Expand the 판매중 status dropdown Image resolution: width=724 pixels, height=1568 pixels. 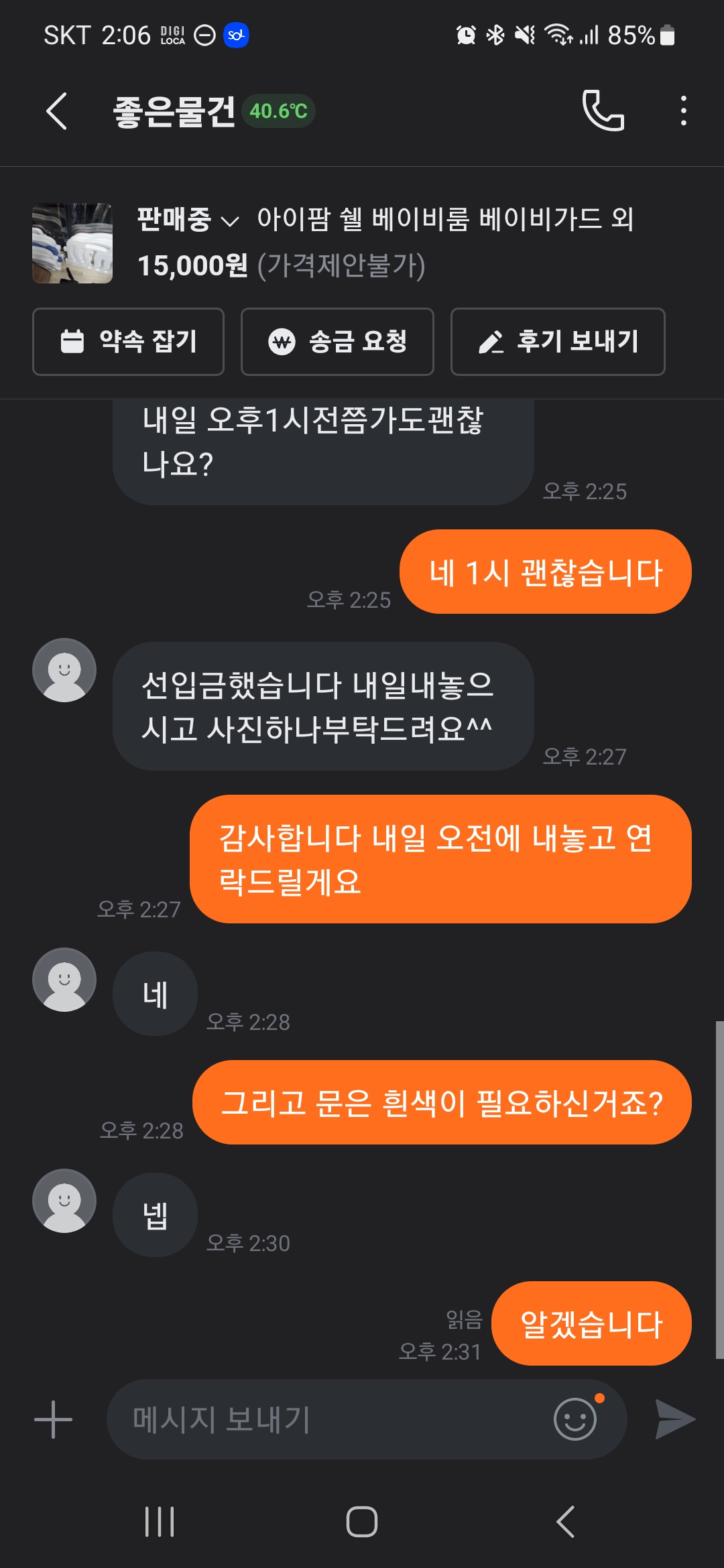(x=188, y=220)
